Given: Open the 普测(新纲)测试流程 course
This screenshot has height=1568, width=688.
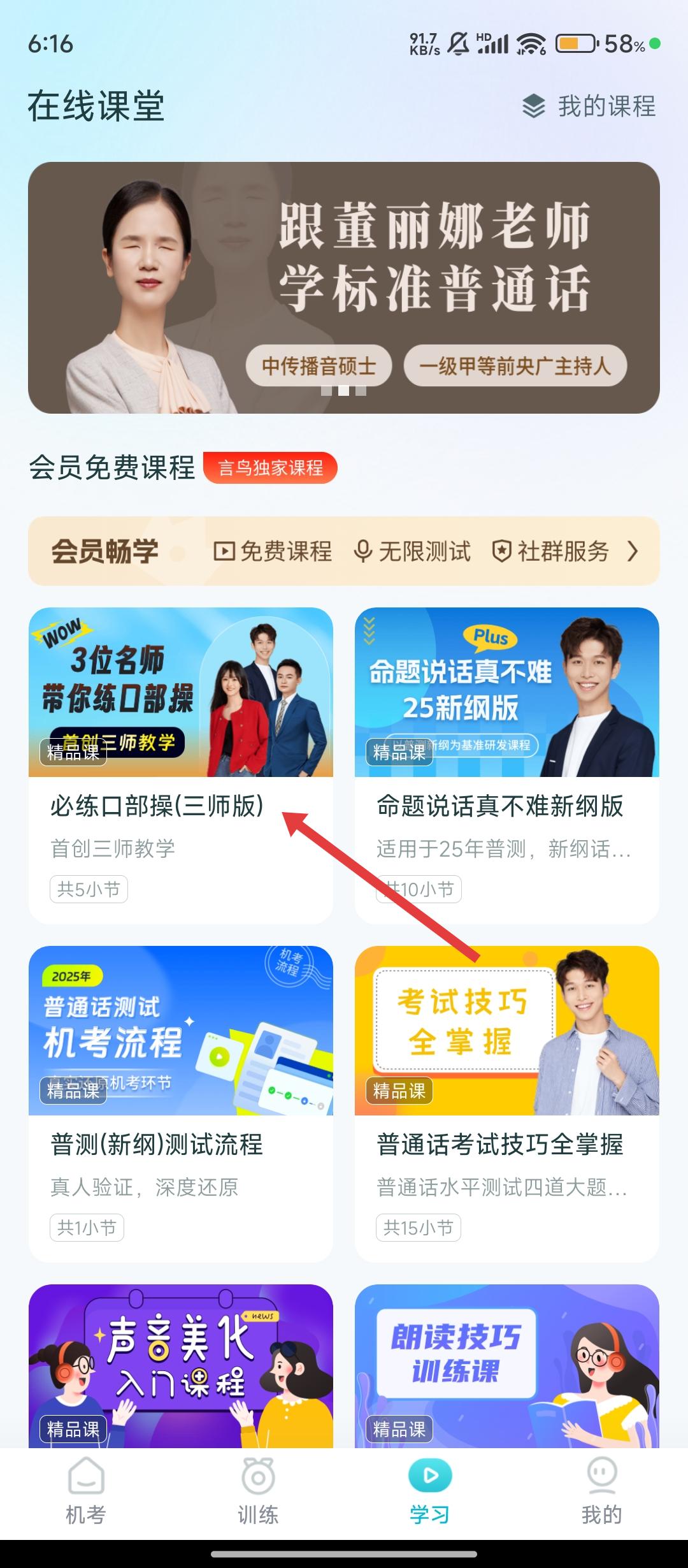Looking at the screenshot, I should pos(180,1103).
